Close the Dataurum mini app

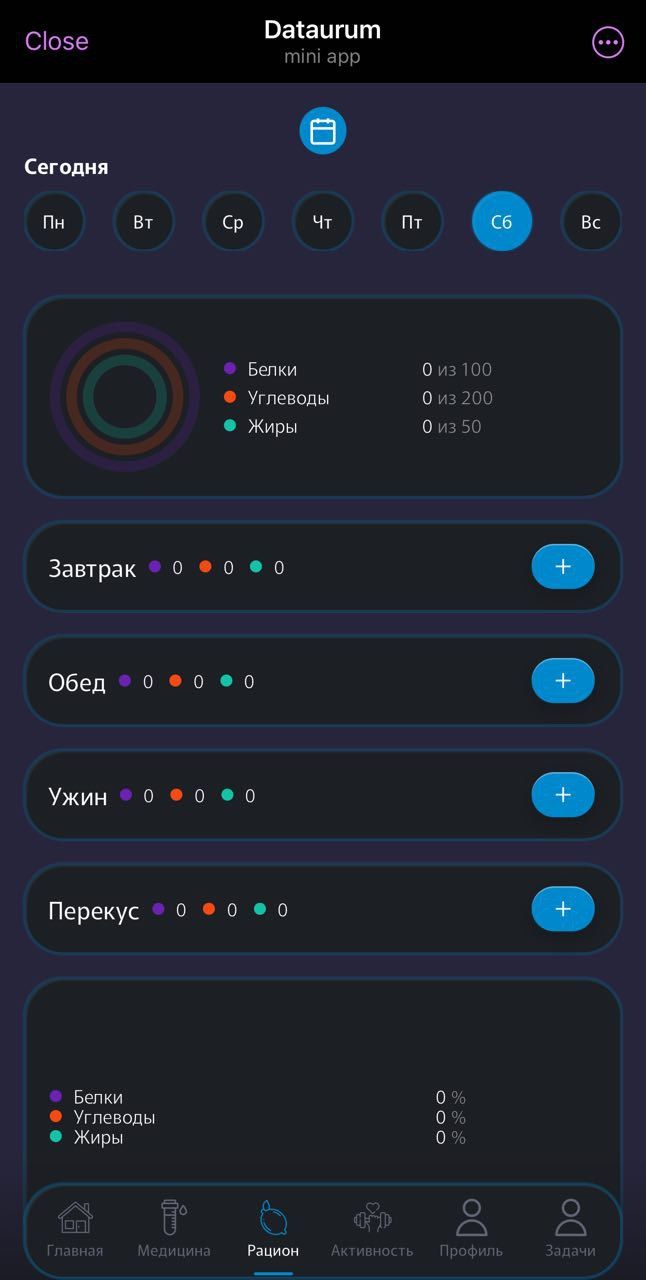[x=56, y=41]
